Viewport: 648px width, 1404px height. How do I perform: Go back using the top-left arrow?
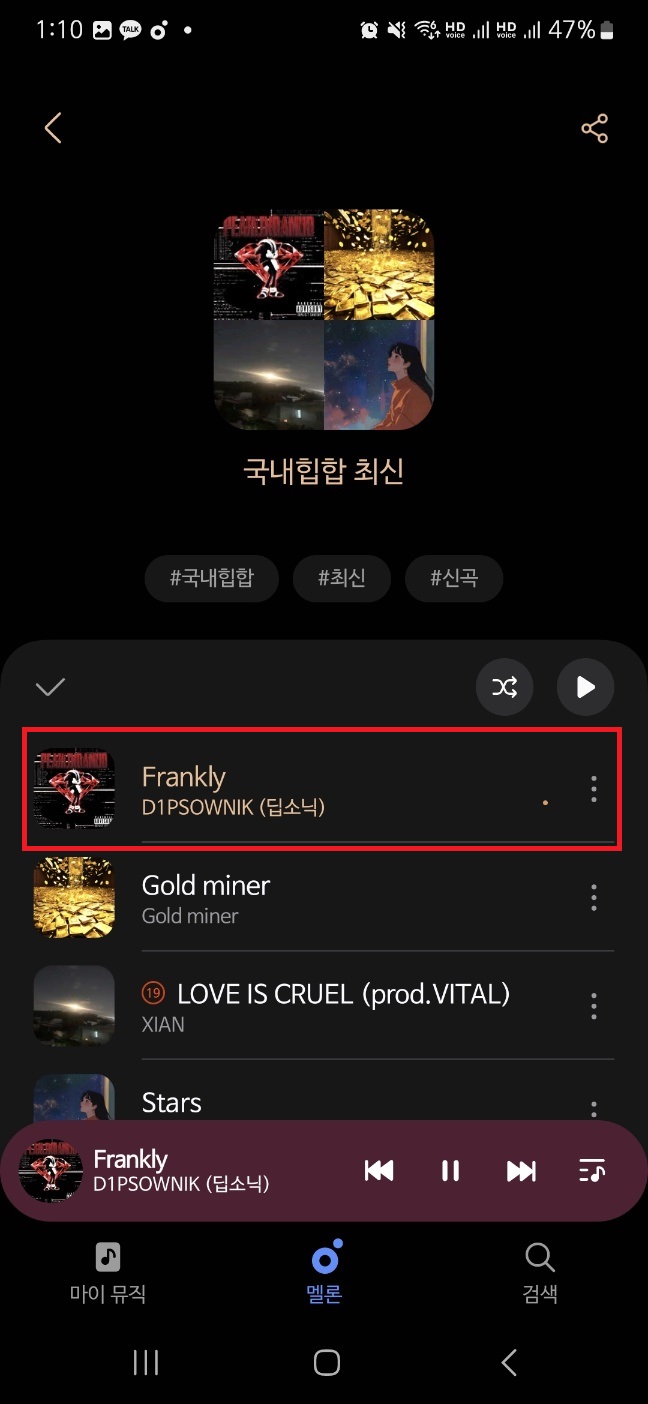[53, 128]
